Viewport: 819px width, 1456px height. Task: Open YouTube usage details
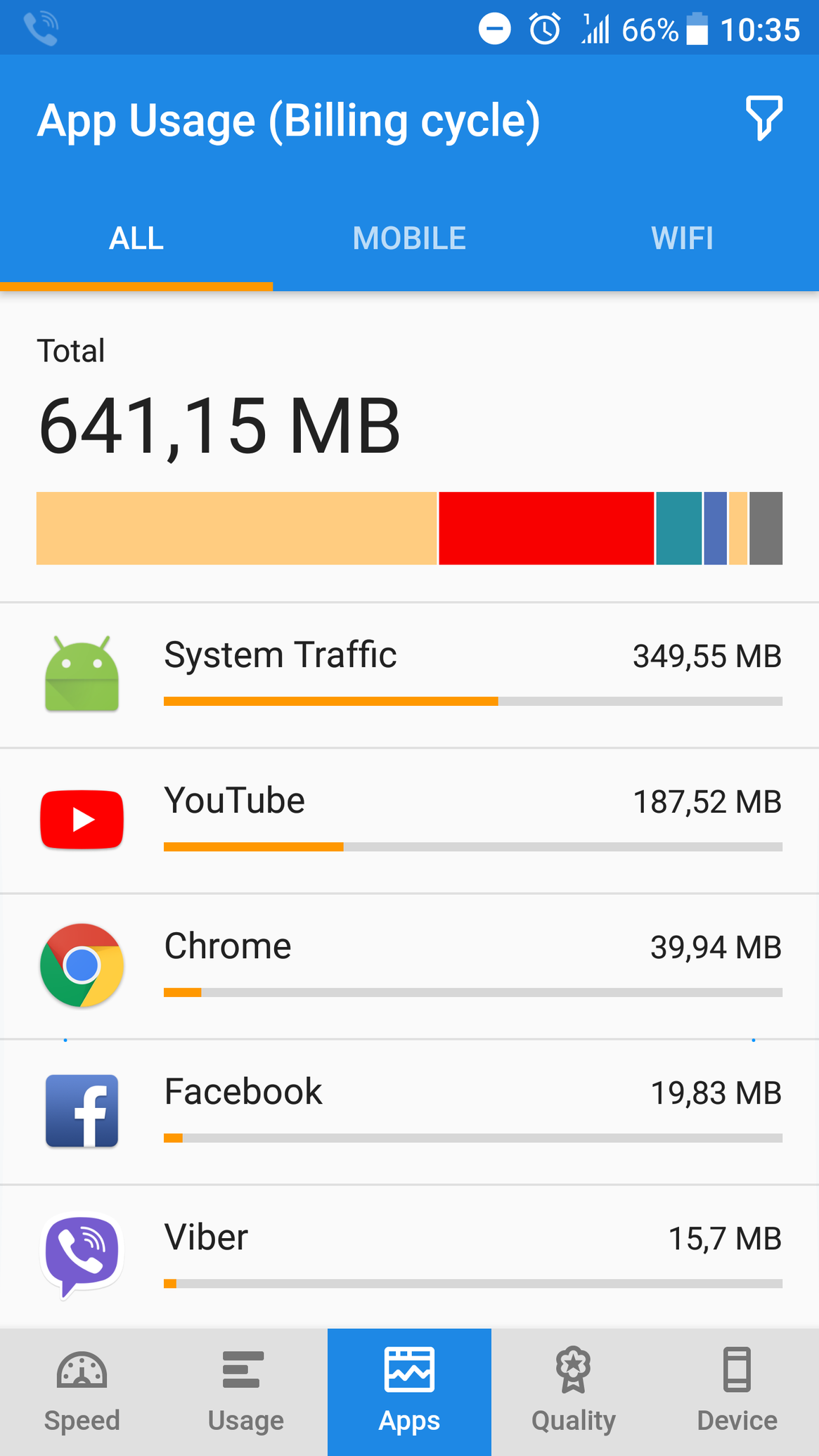click(409, 821)
